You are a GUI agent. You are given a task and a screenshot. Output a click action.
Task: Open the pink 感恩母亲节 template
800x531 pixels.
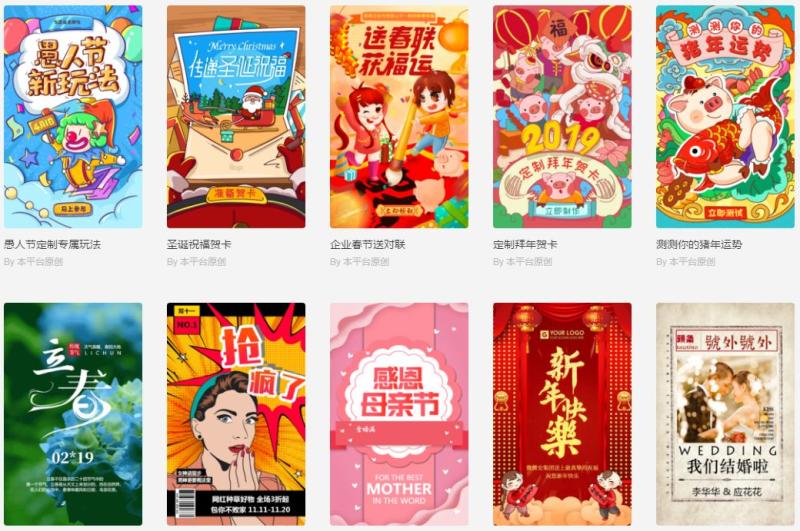pyautogui.click(x=399, y=414)
